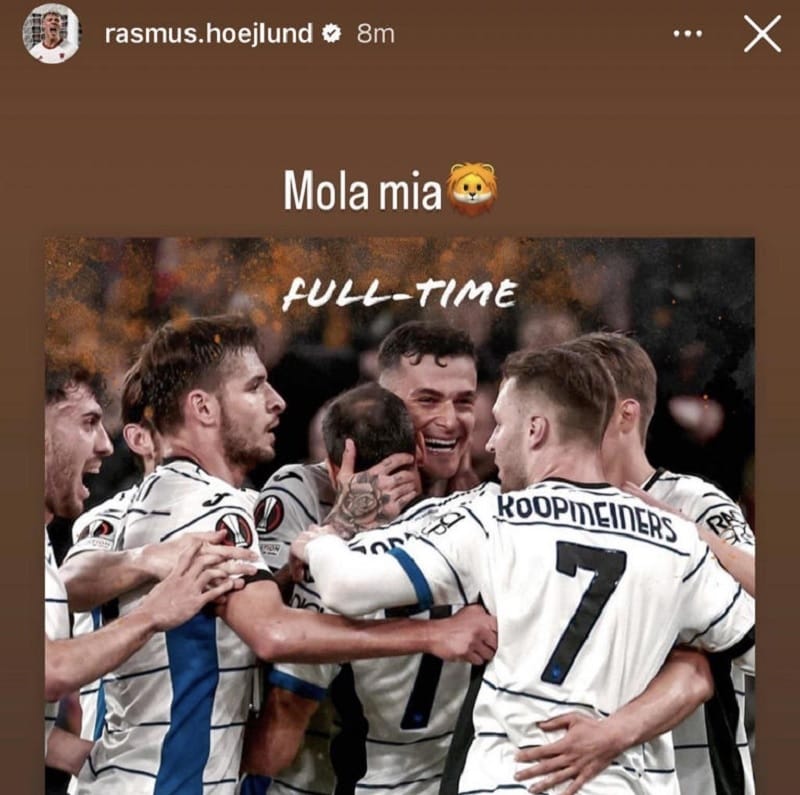Close the story viewer
Screen dimensions: 800x795
click(x=762, y=34)
